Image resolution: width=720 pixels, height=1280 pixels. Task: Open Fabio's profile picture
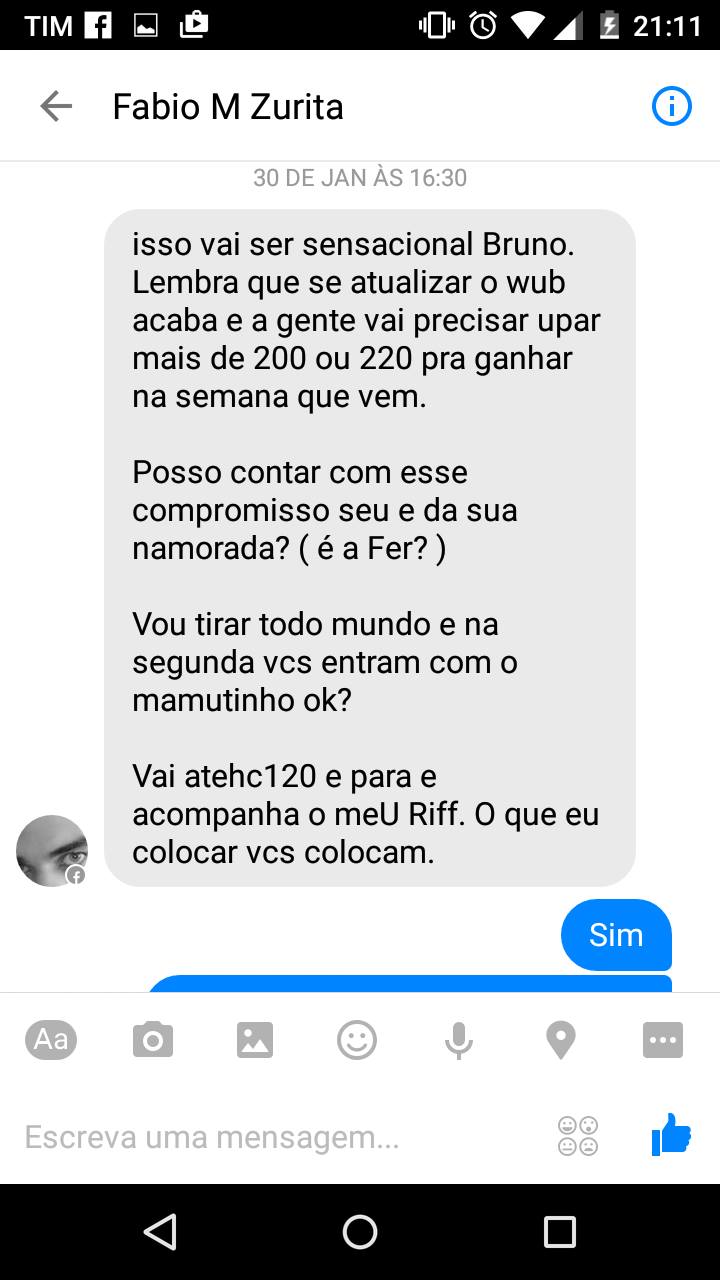[x=51, y=851]
